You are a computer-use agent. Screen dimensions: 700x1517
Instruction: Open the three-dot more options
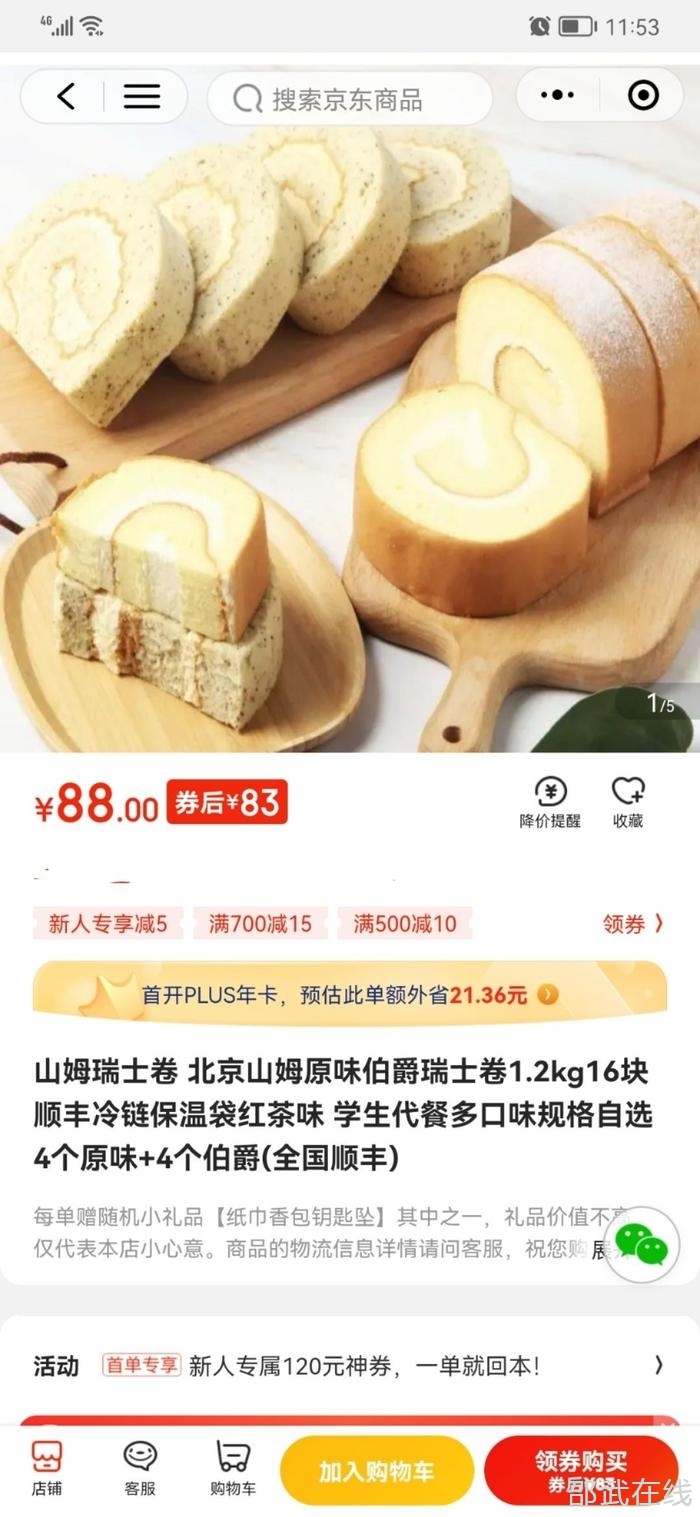click(557, 96)
